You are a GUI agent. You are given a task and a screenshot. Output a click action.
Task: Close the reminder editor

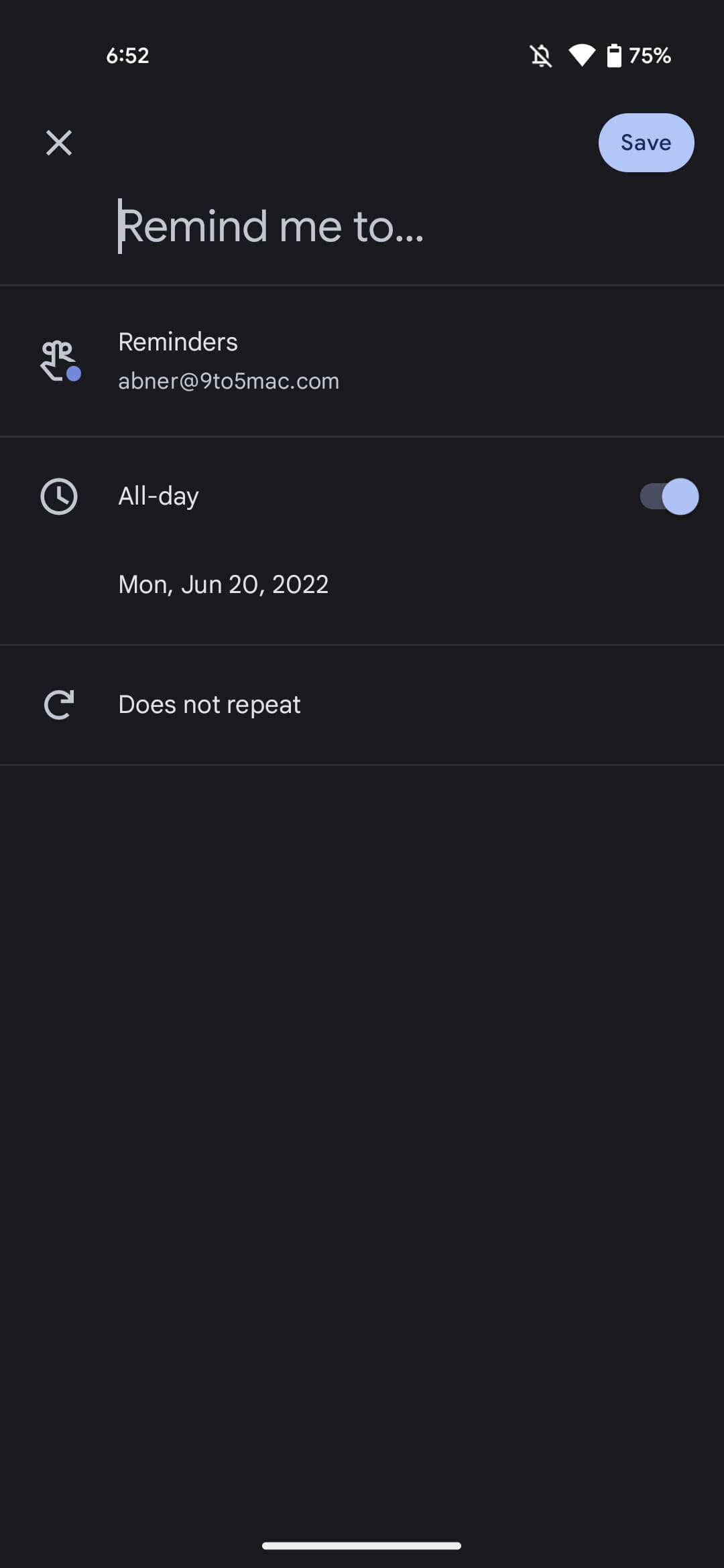[x=59, y=143]
